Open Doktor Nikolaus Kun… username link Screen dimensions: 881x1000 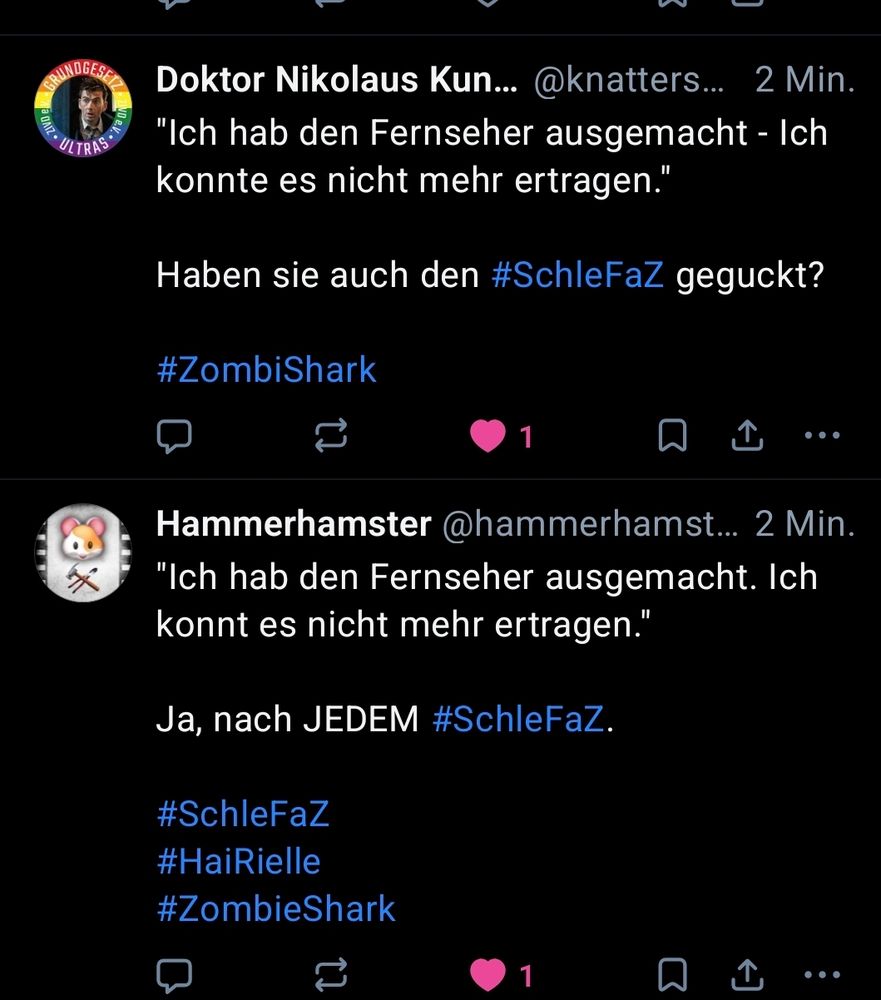pos(336,81)
